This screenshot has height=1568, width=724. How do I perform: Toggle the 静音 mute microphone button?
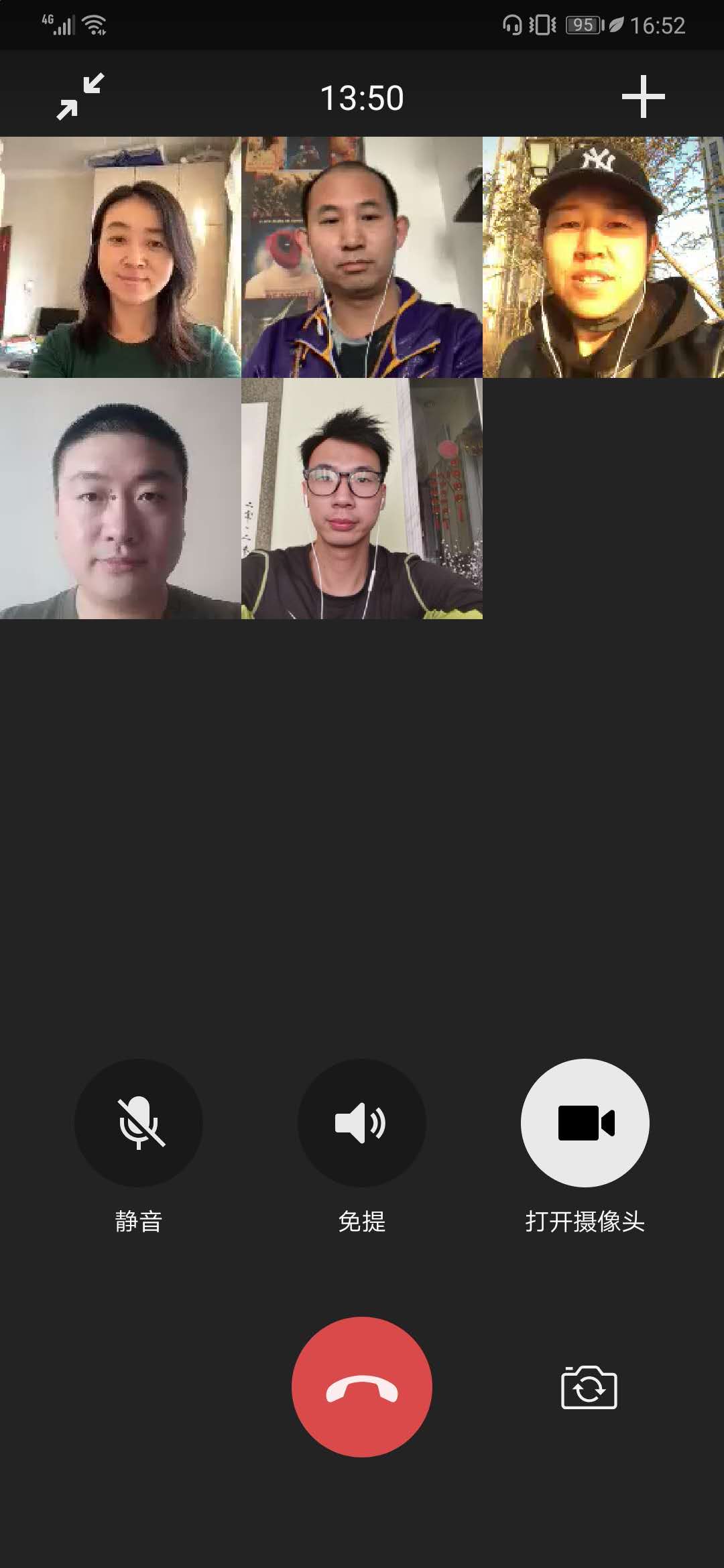pos(138,1123)
